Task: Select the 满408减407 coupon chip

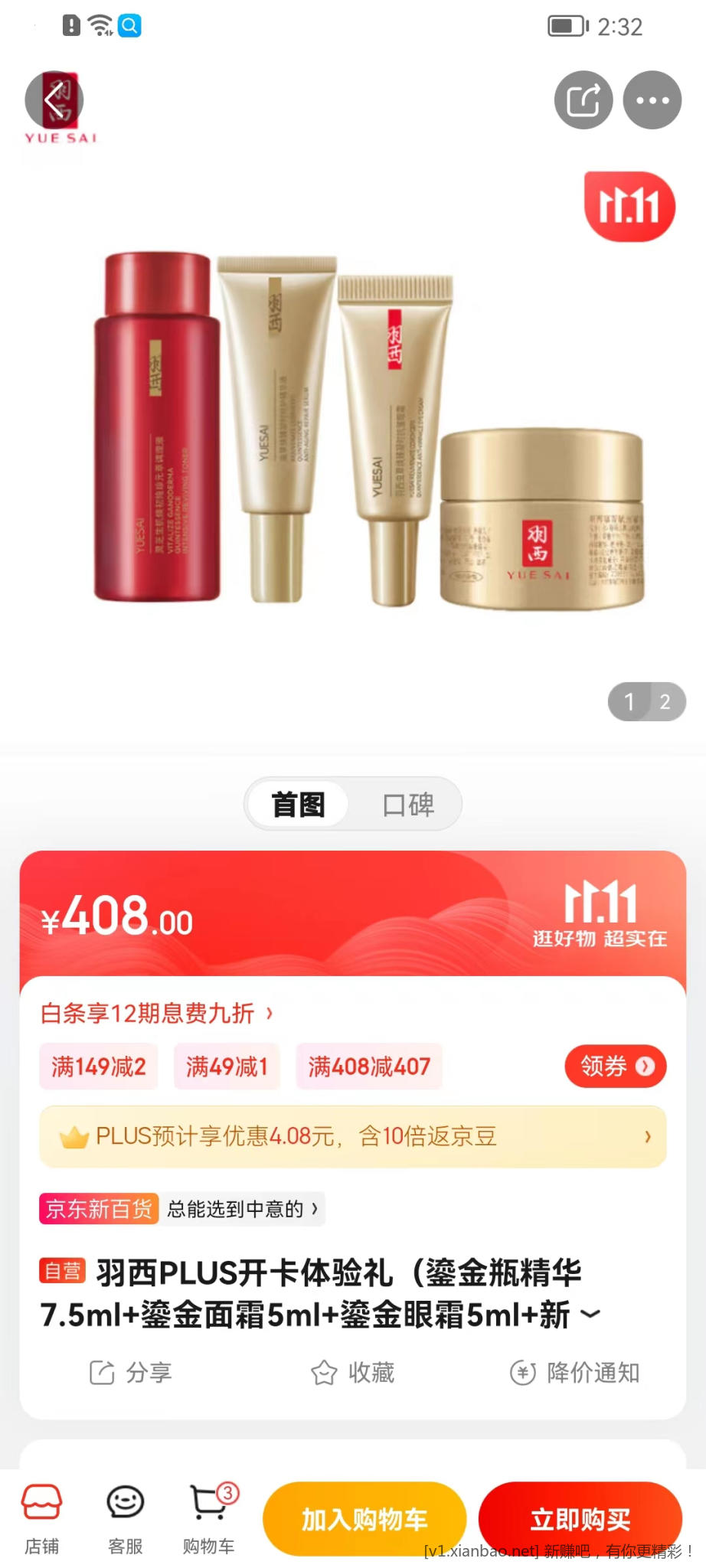Action: 369,1067
